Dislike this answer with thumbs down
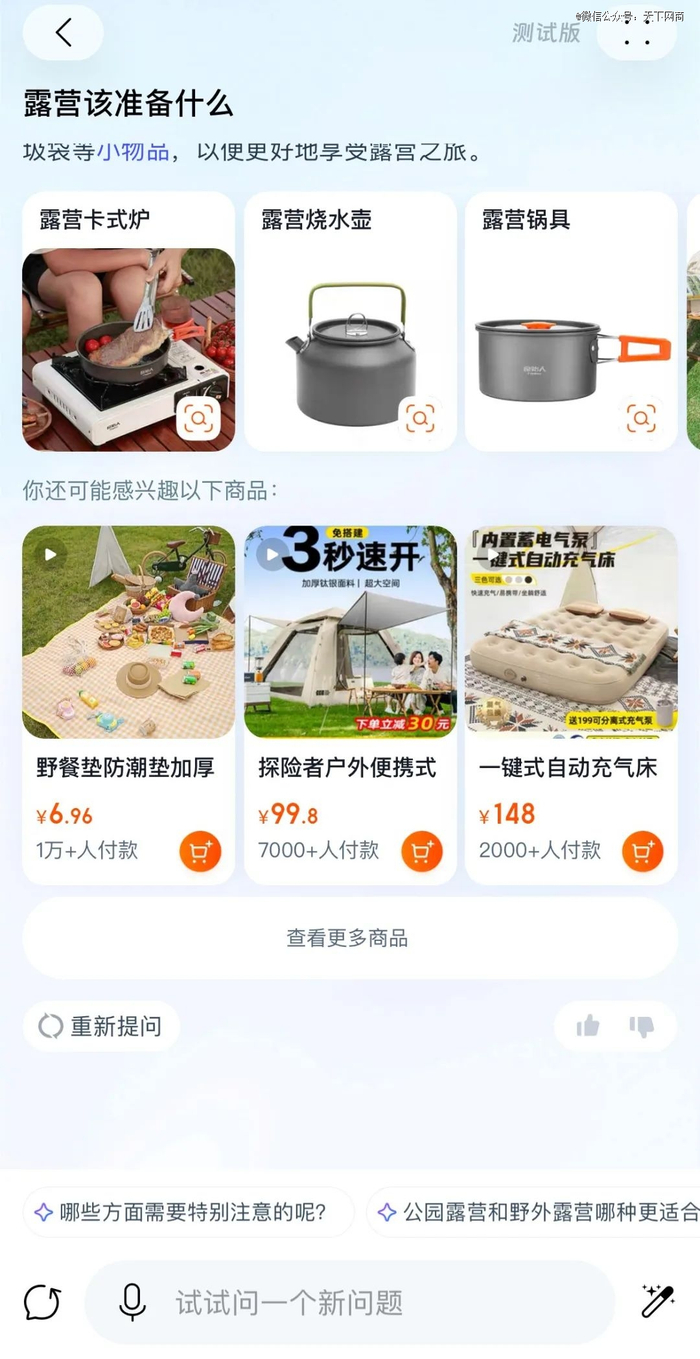 tap(641, 1026)
